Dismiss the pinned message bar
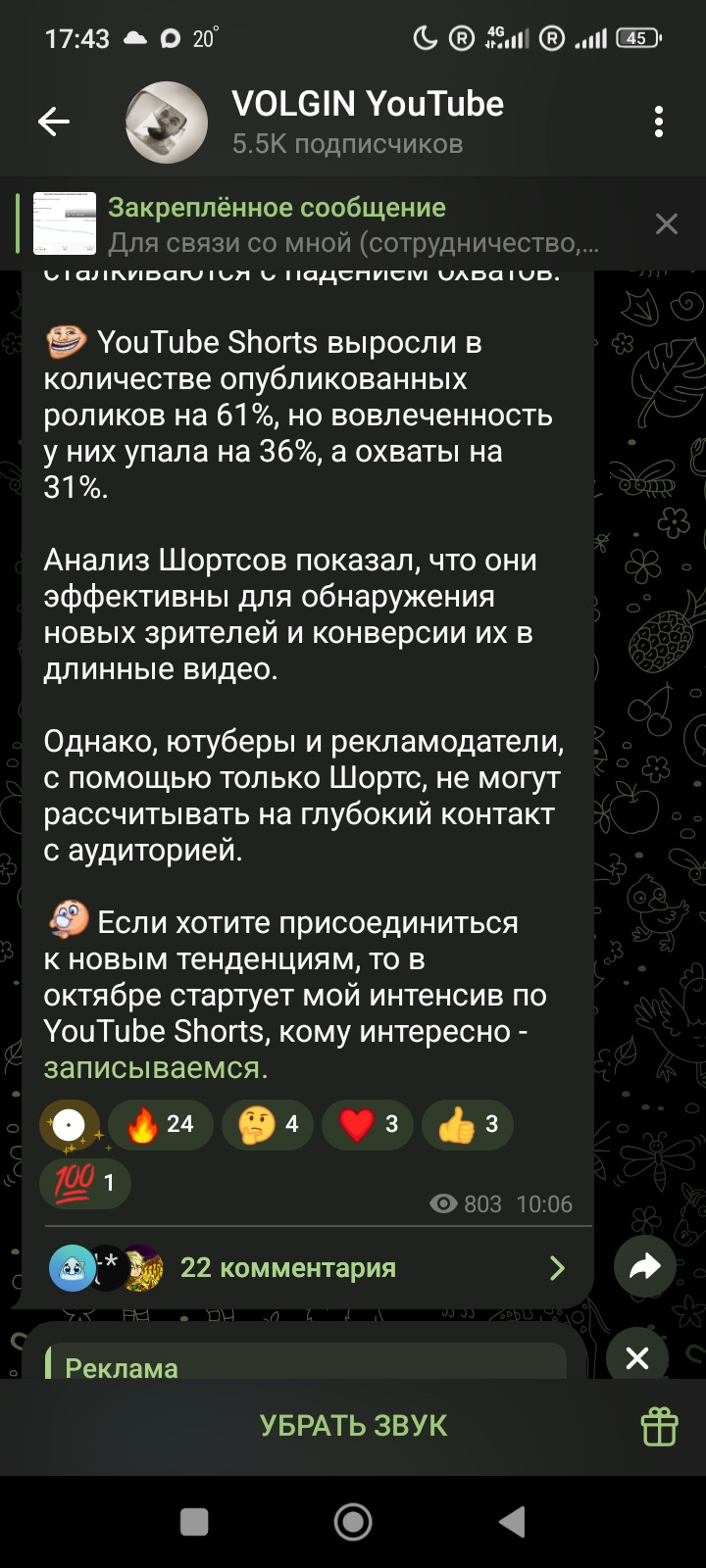 (667, 224)
